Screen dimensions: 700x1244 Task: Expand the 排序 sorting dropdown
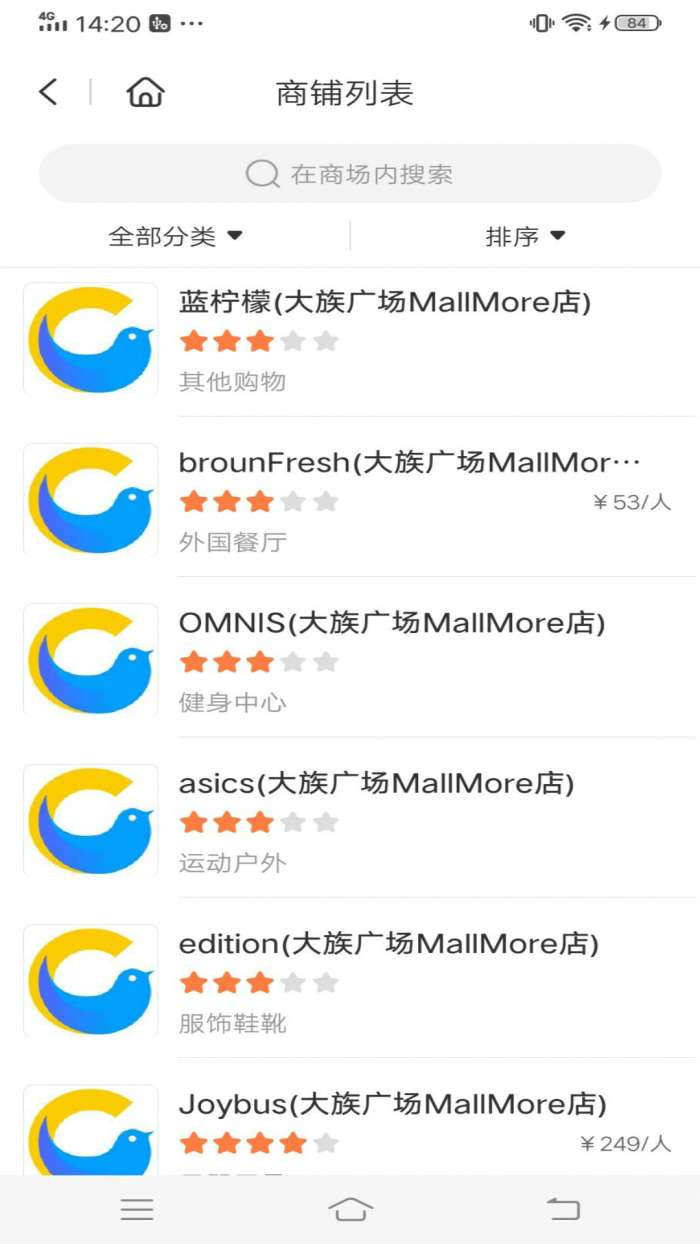coord(526,237)
